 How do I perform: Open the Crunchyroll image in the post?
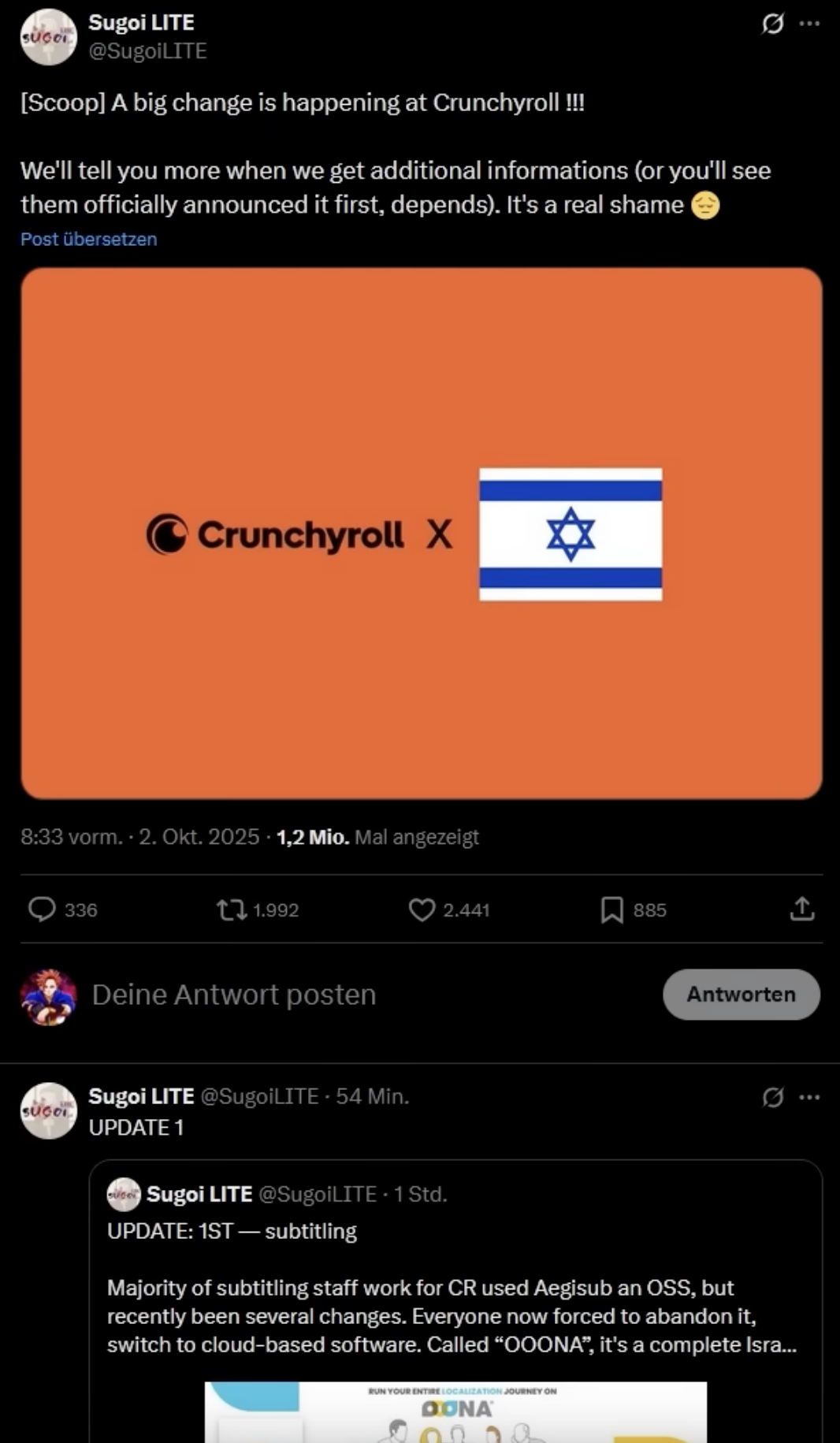tap(422, 534)
